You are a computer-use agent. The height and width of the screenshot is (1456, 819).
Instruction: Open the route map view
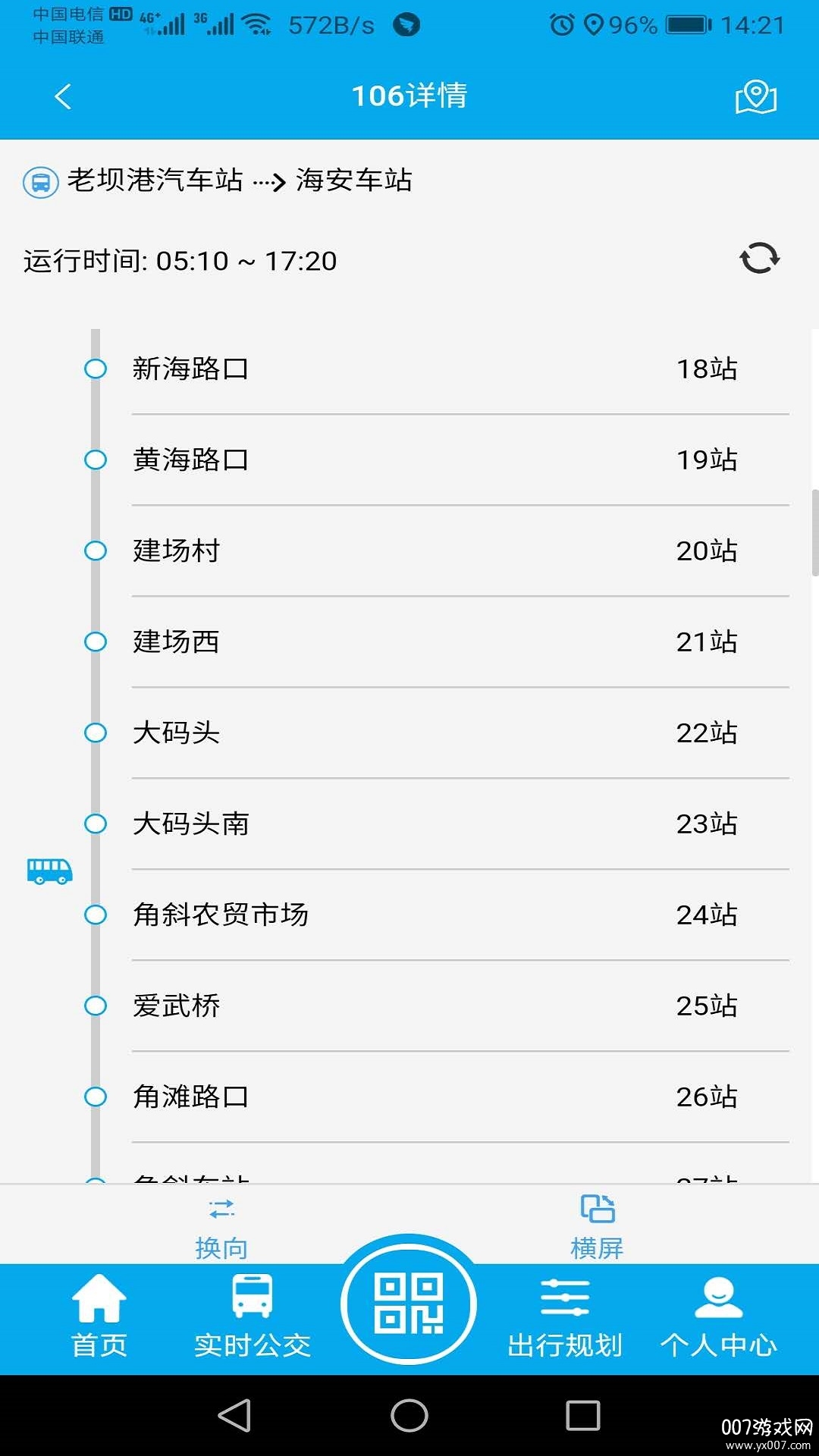pyautogui.click(x=755, y=97)
